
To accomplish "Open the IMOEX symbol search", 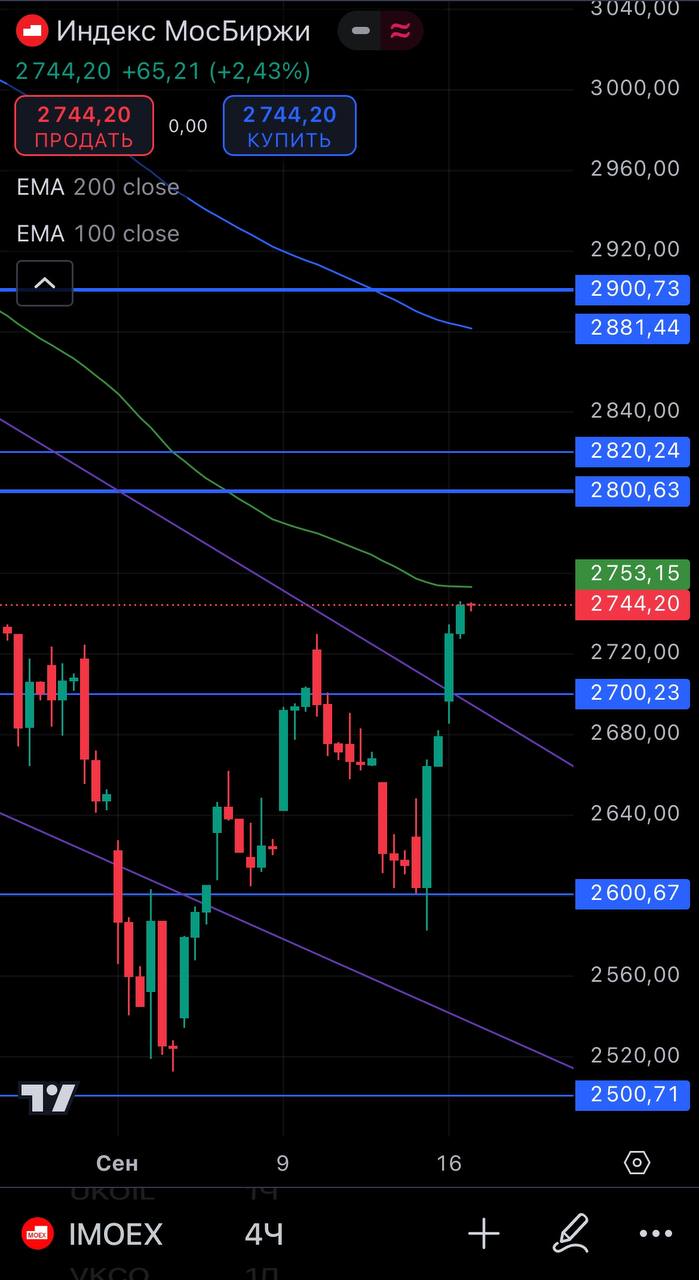I will tap(94, 1234).
